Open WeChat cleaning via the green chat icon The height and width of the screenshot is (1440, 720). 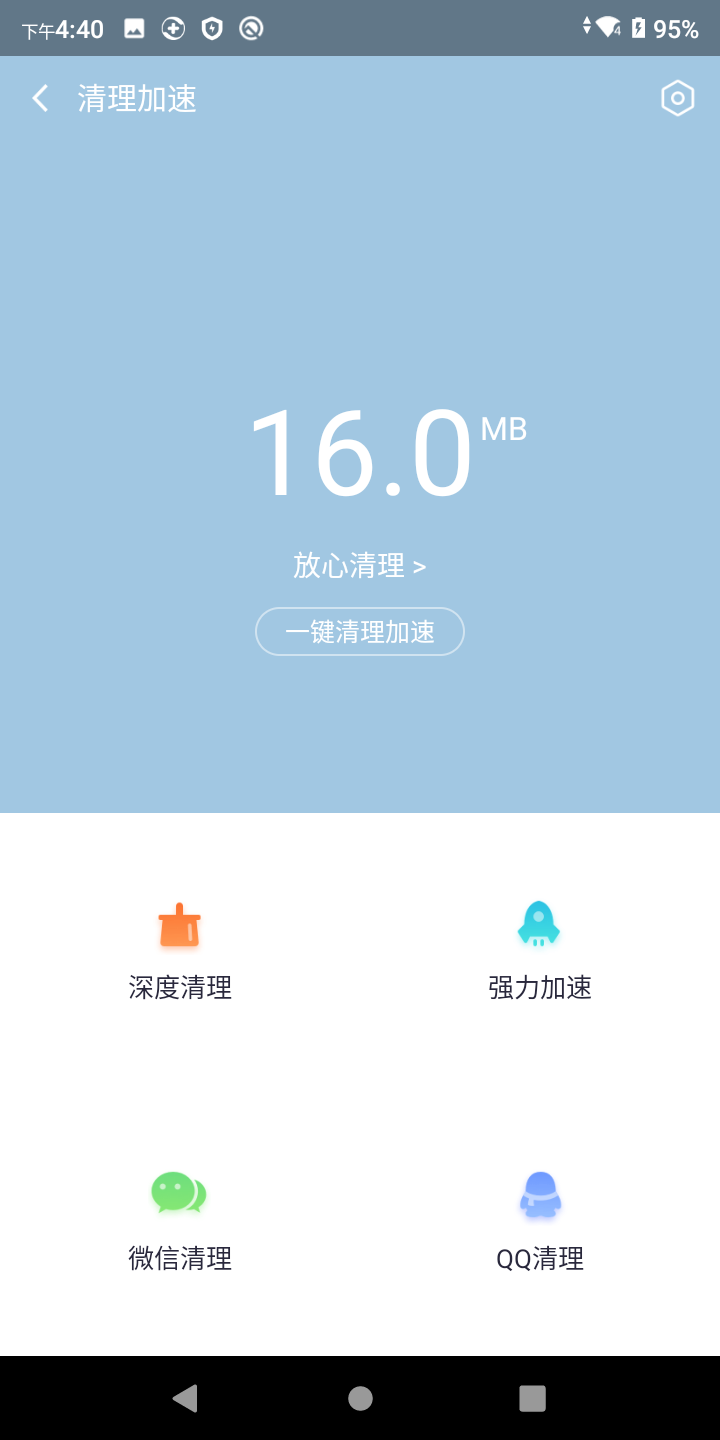coord(179,1193)
